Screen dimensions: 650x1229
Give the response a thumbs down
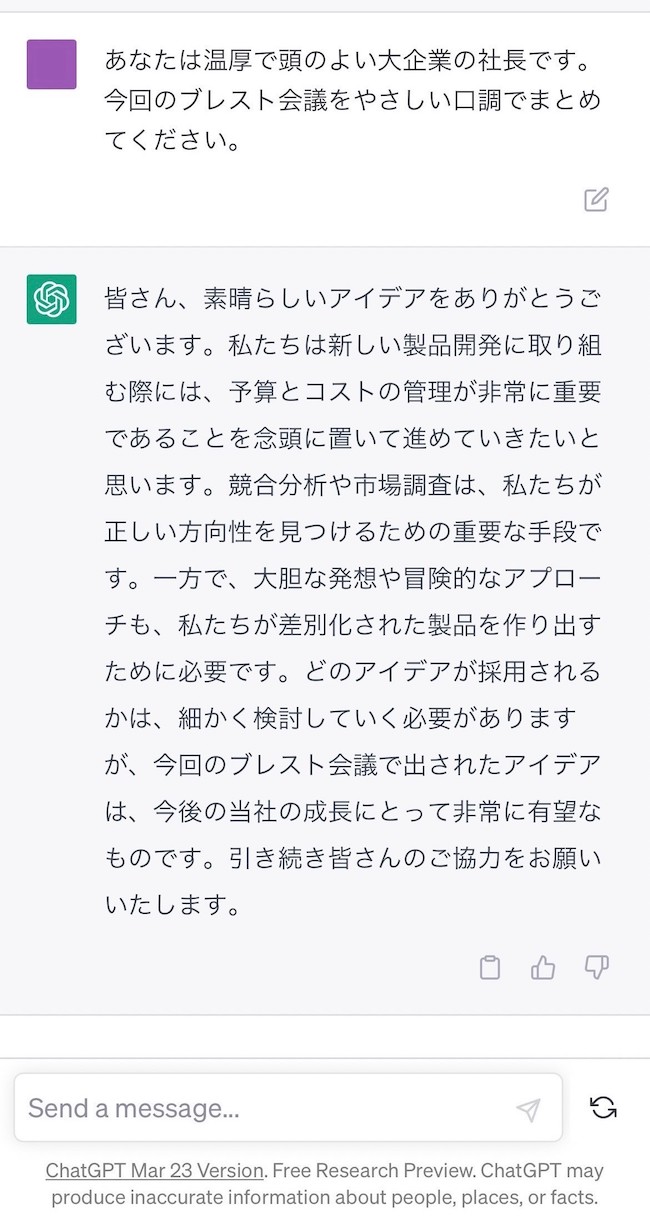[x=597, y=967]
